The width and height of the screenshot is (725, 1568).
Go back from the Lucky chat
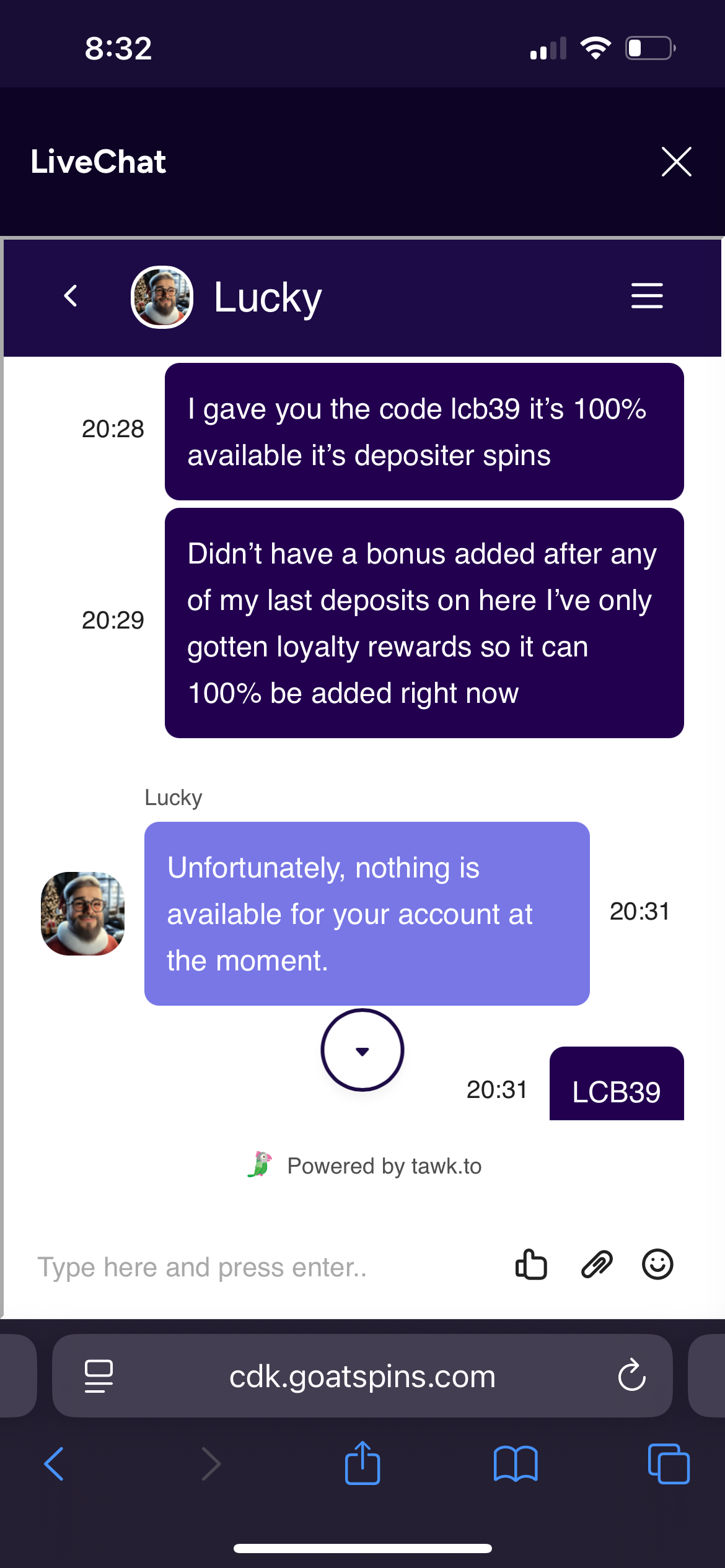tap(71, 296)
